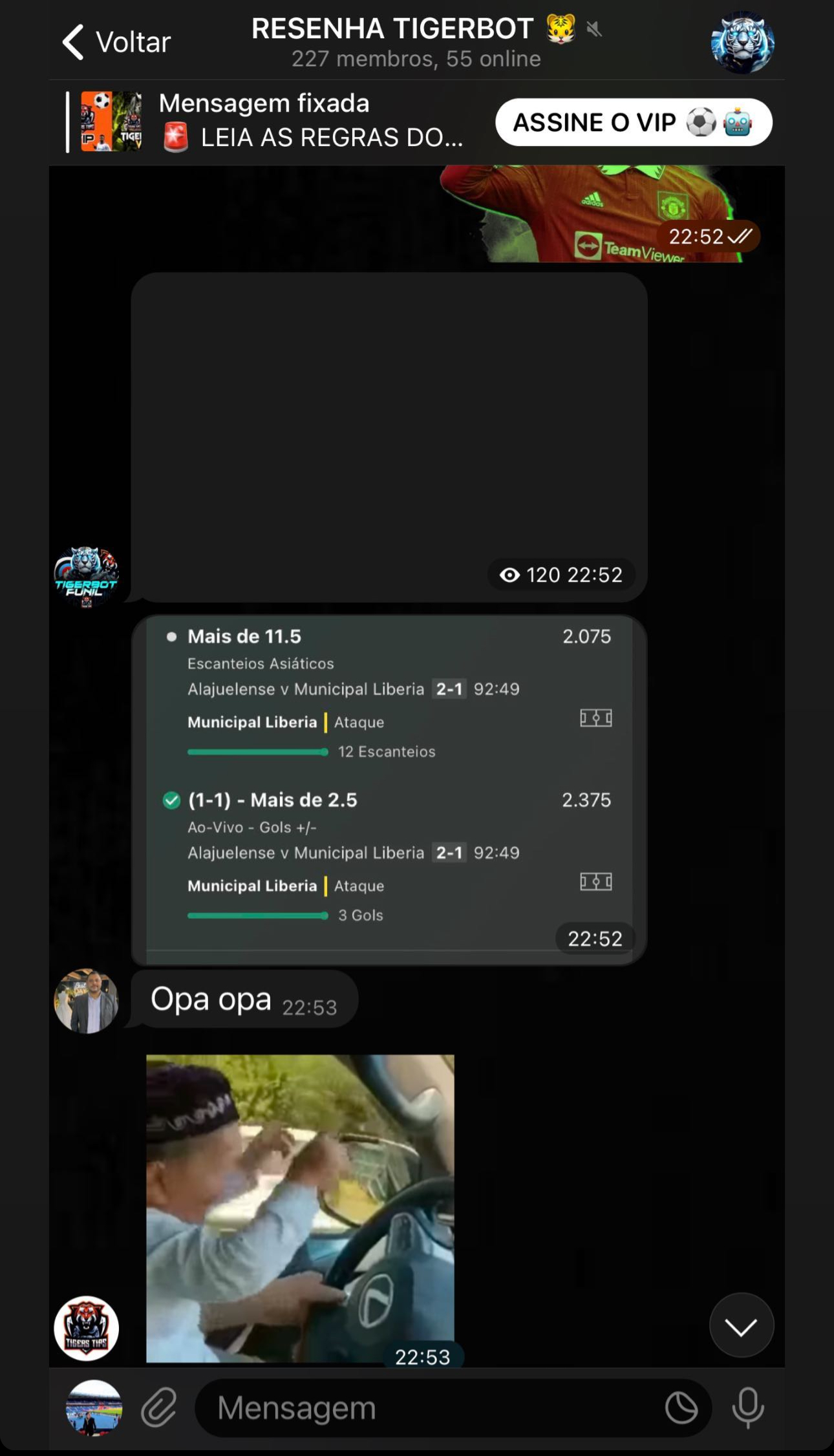The height and width of the screenshot is (1456, 834).
Task: View the Tigerbot Funil sender avatar
Action: 86,577
